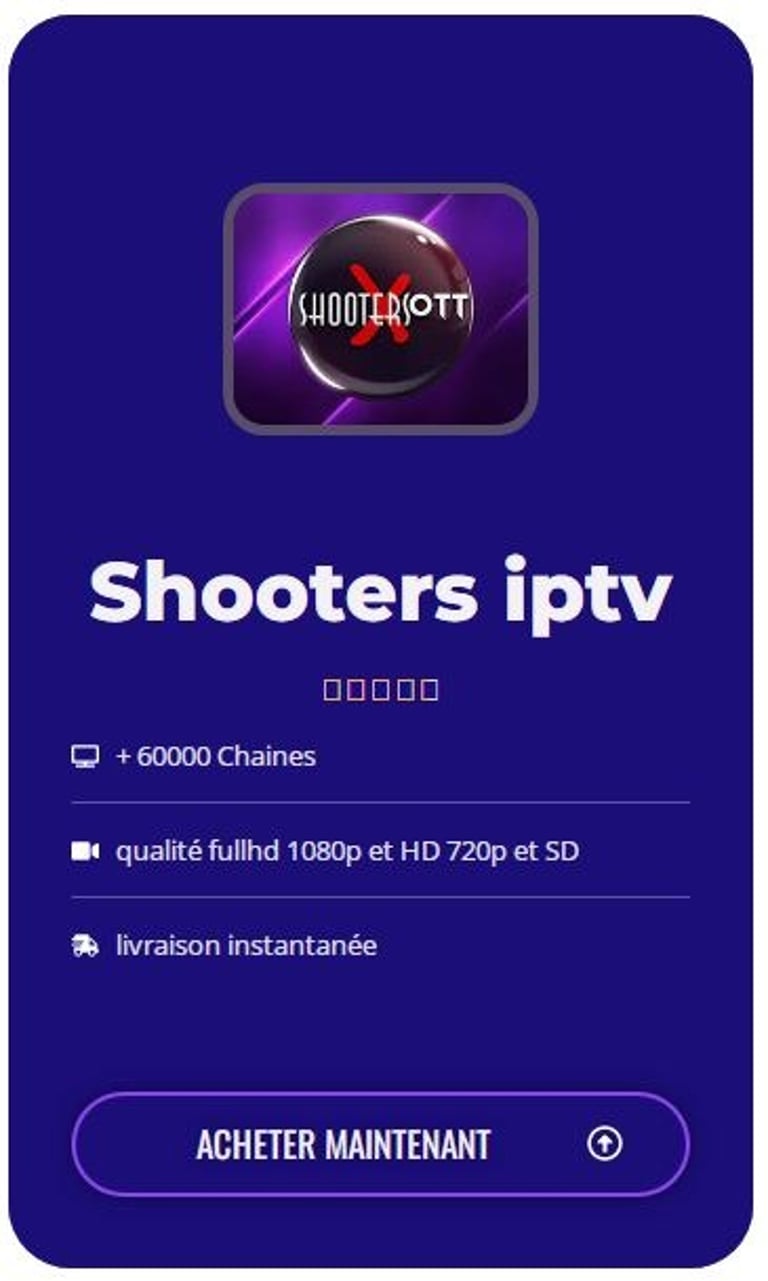Viewport: 768px width, 1281px height.
Task: Open the Shooters OTT product image
Action: [x=380, y=308]
